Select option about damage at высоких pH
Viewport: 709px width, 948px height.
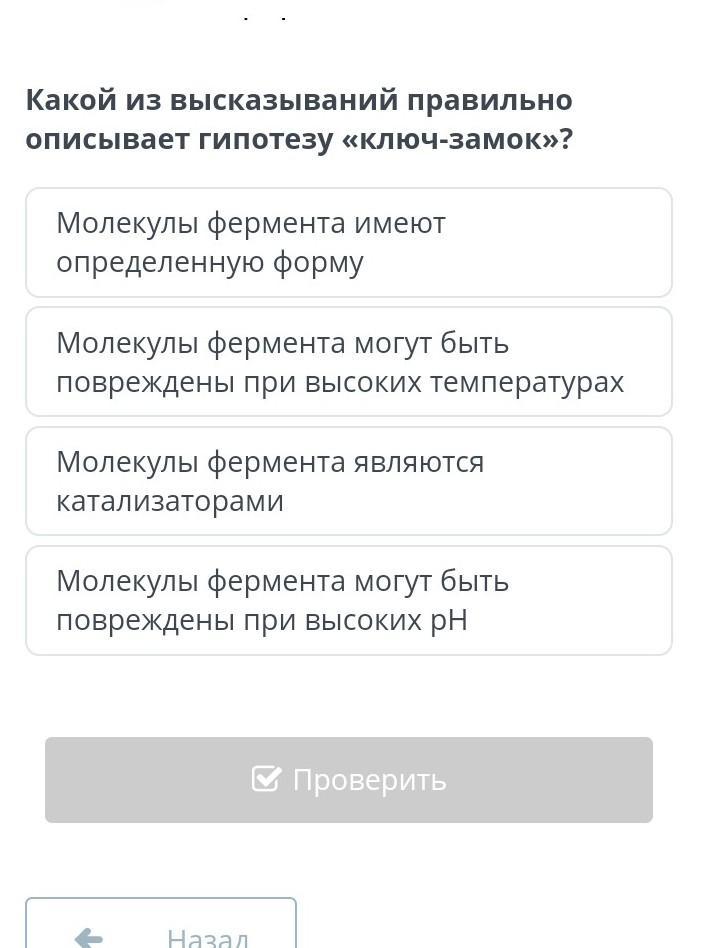coord(349,600)
